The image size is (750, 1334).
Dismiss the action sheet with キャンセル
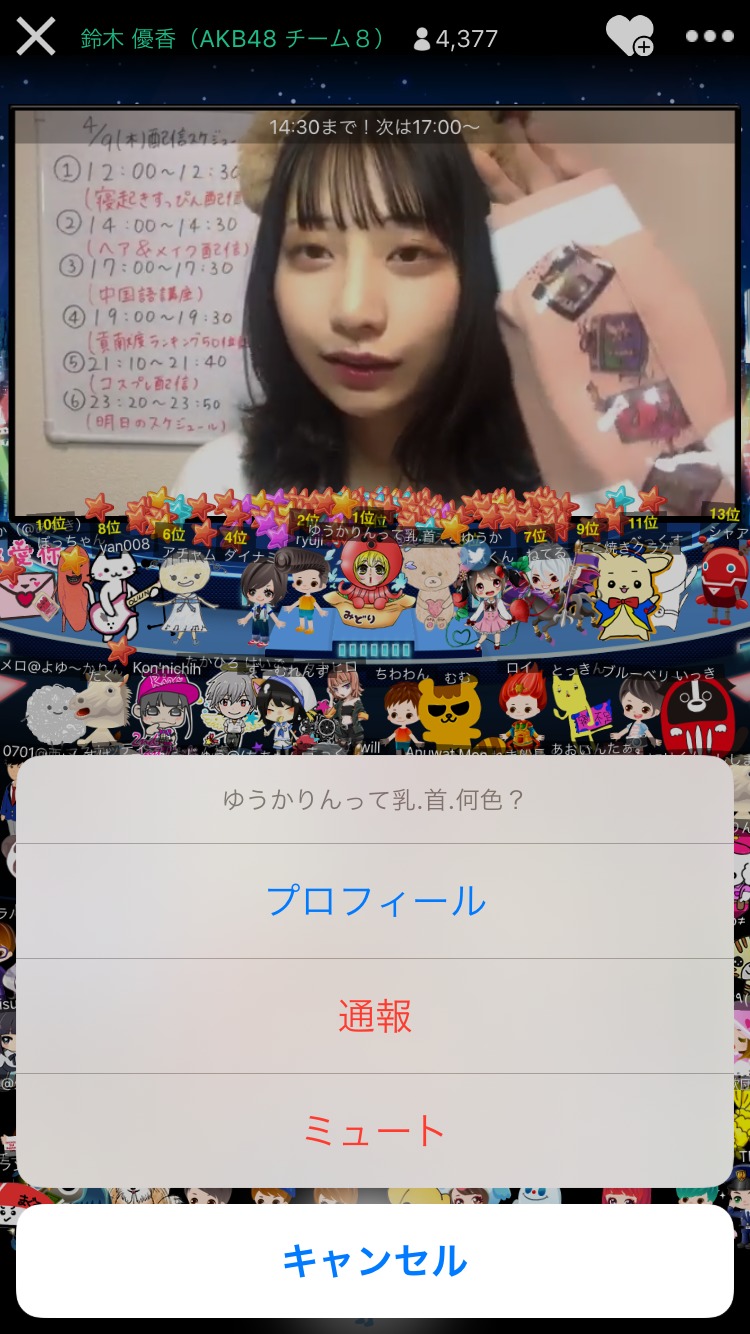click(375, 1261)
